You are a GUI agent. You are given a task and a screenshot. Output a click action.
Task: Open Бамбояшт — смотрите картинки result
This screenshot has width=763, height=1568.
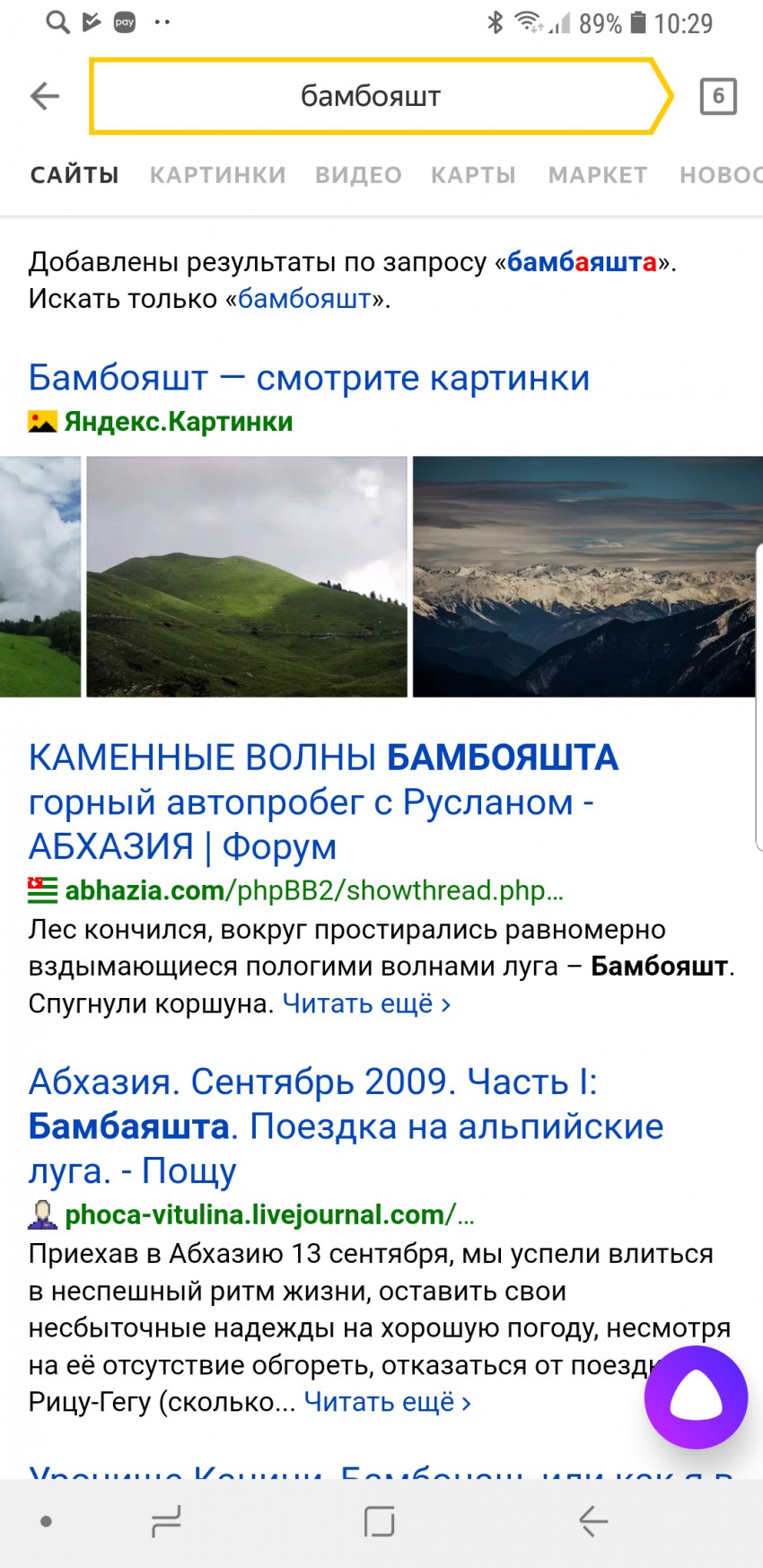(x=309, y=378)
